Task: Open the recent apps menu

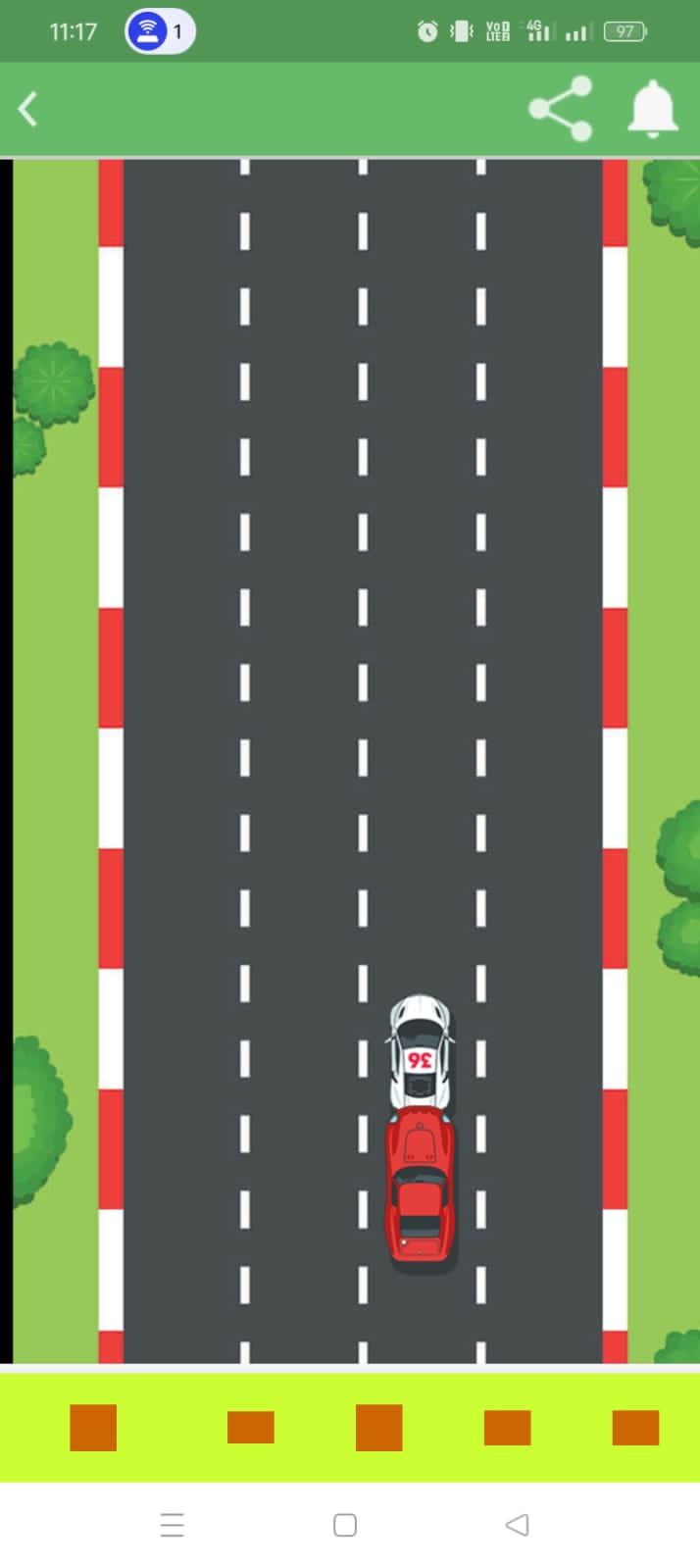Action: tap(173, 1525)
